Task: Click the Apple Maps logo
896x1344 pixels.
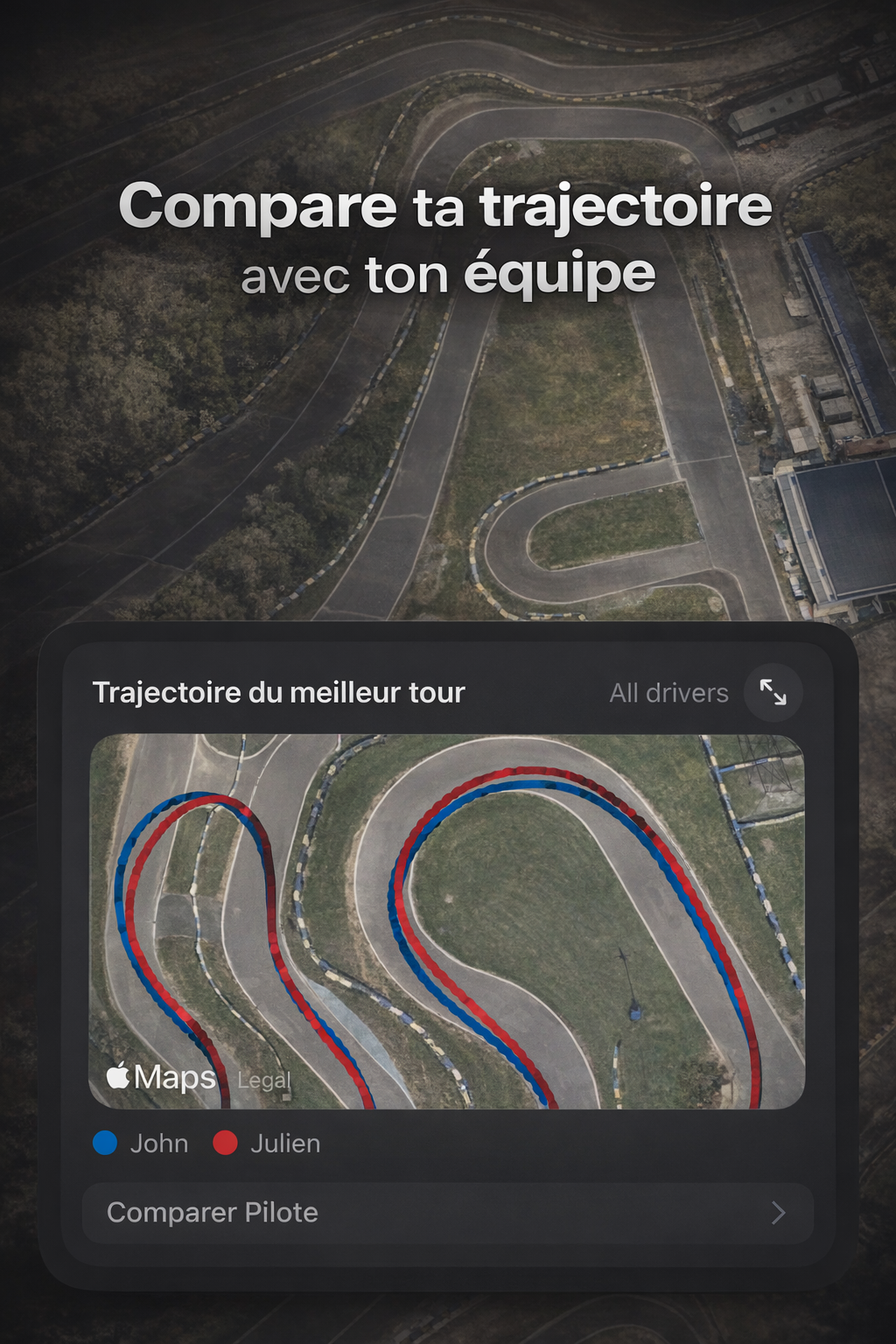Action: 159,1076
